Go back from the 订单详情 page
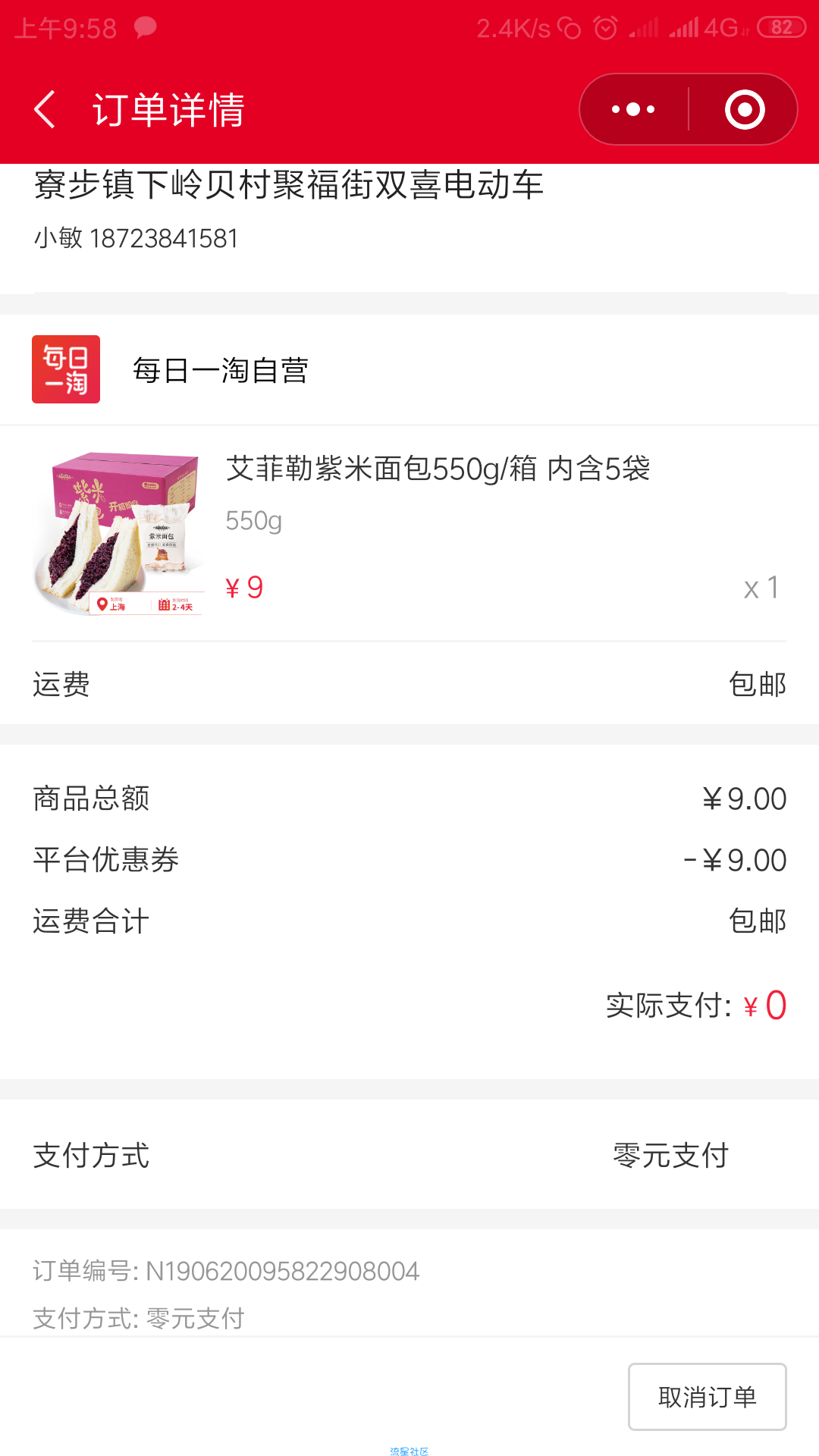The image size is (819, 1456). click(45, 109)
